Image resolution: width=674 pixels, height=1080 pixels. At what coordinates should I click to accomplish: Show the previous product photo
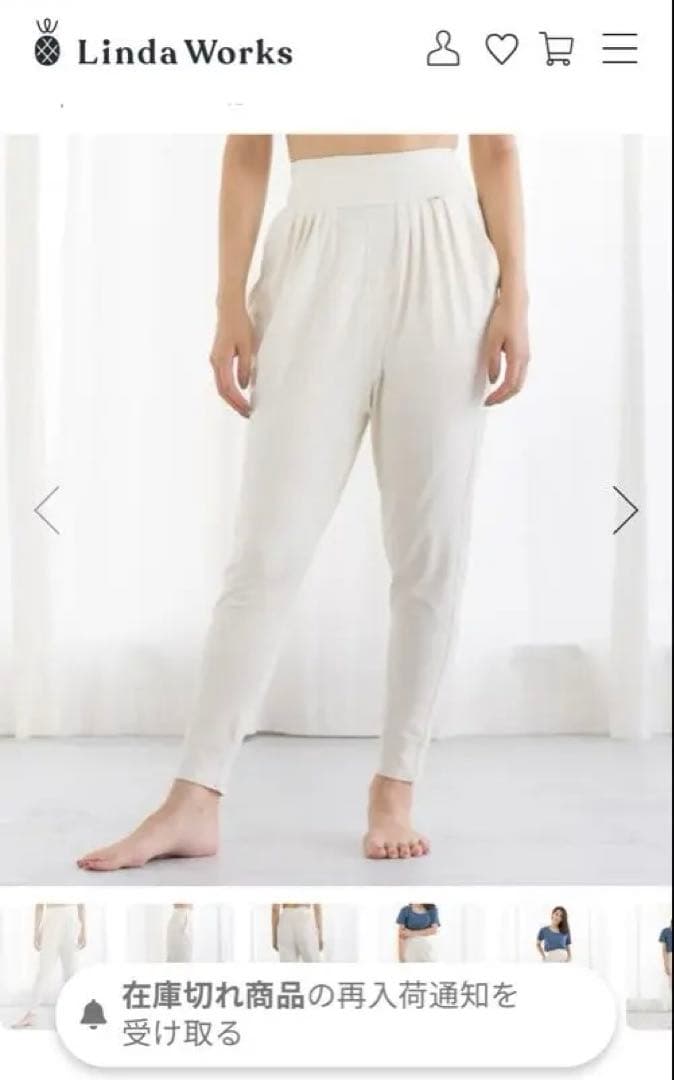(x=47, y=510)
